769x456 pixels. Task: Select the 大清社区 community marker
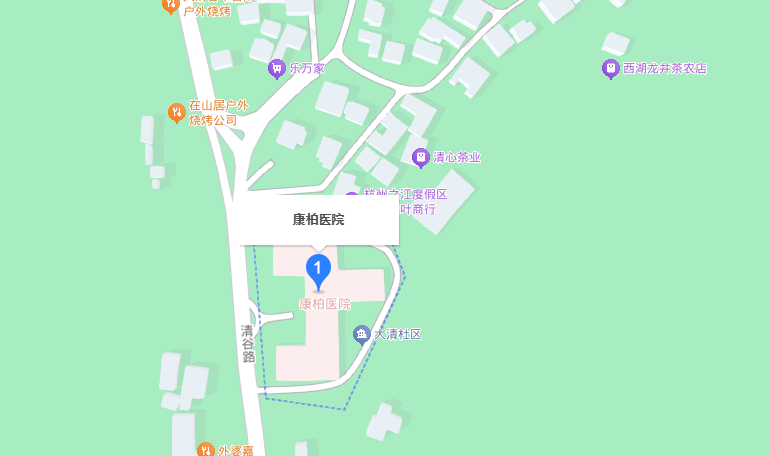(362, 334)
